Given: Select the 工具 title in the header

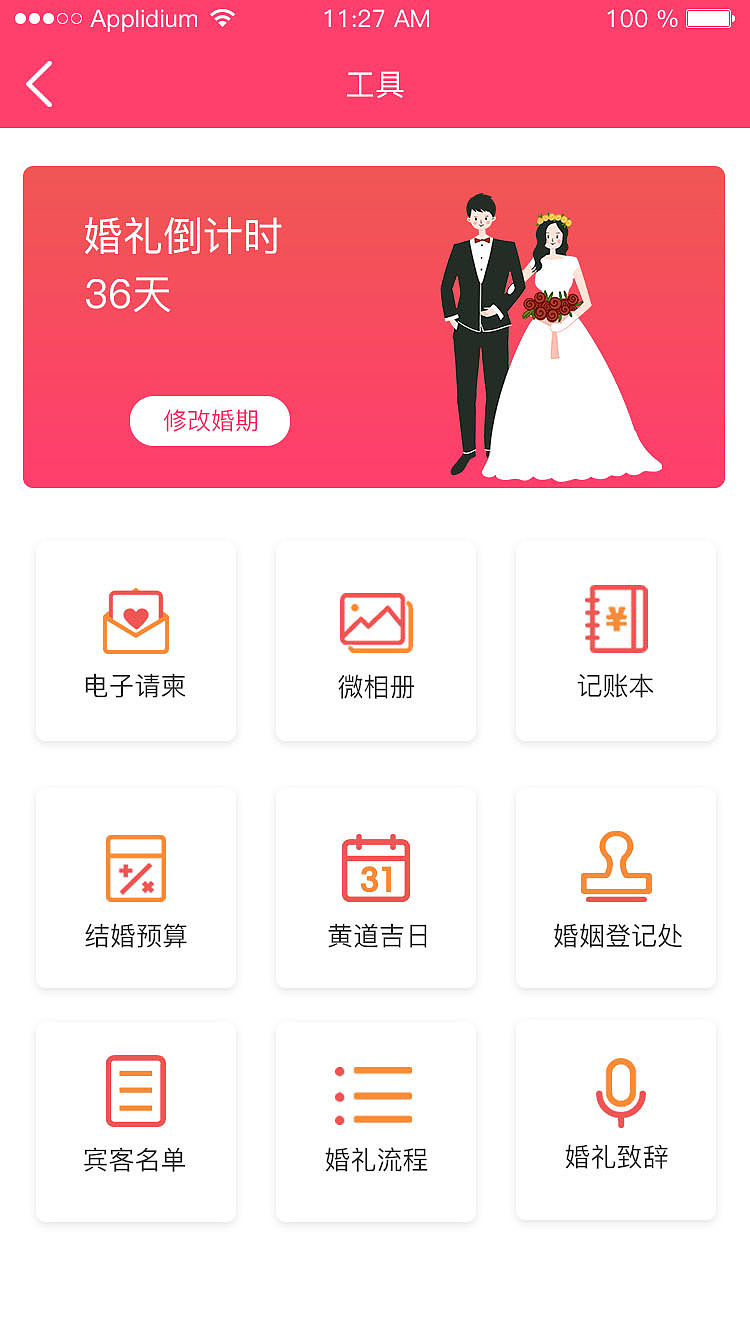Looking at the screenshot, I should [x=375, y=86].
